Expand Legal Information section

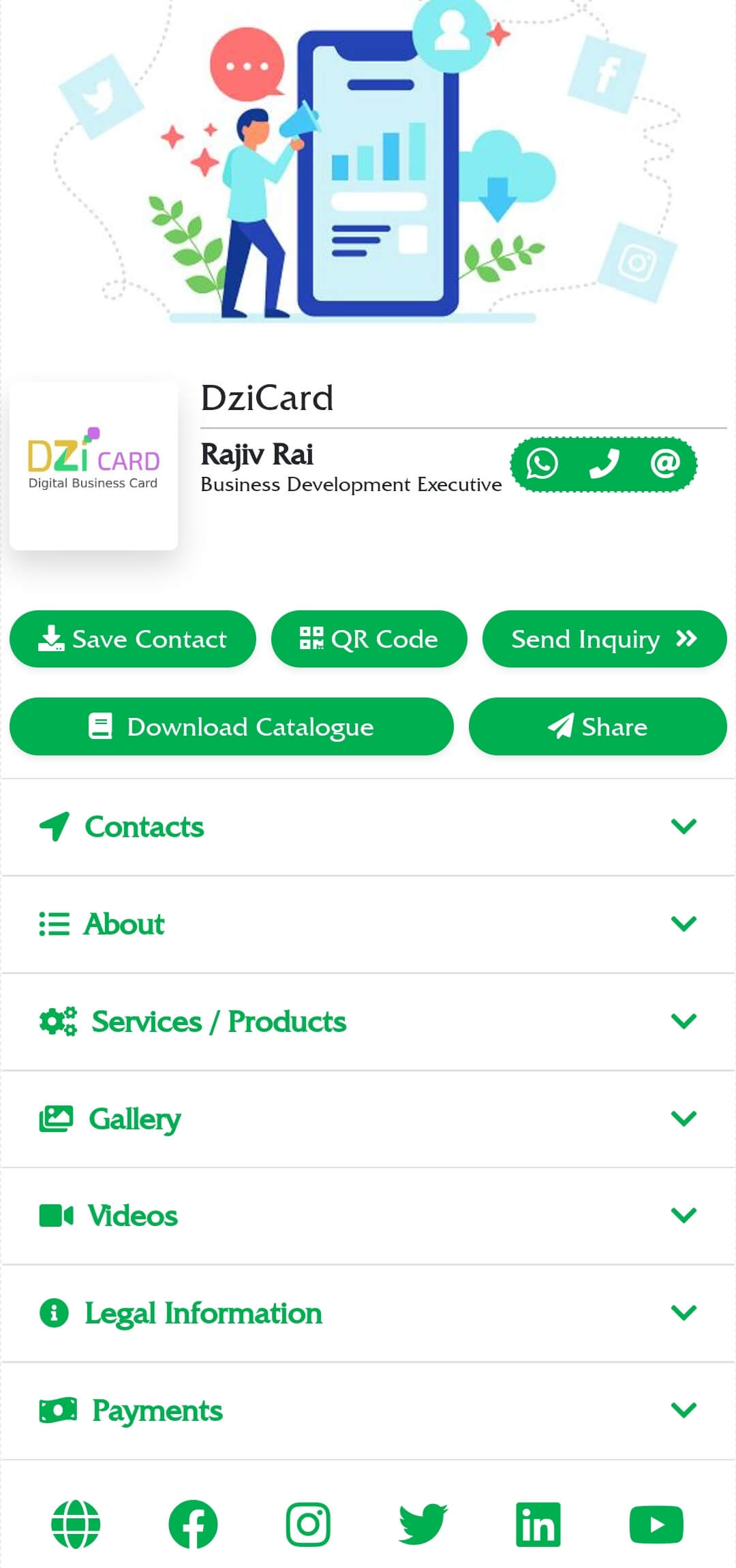[x=368, y=1313]
